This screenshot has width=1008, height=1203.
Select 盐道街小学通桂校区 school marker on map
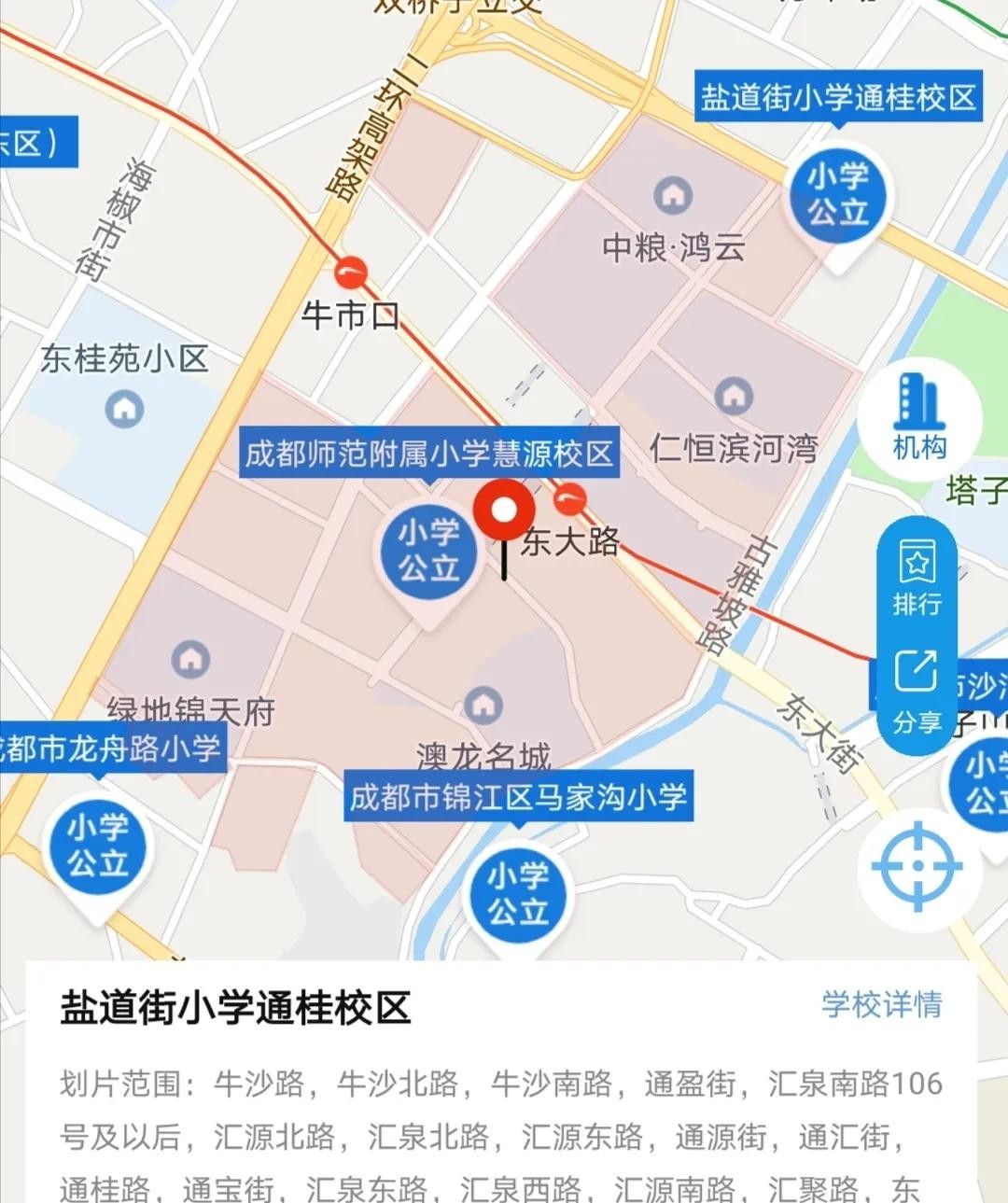click(838, 195)
